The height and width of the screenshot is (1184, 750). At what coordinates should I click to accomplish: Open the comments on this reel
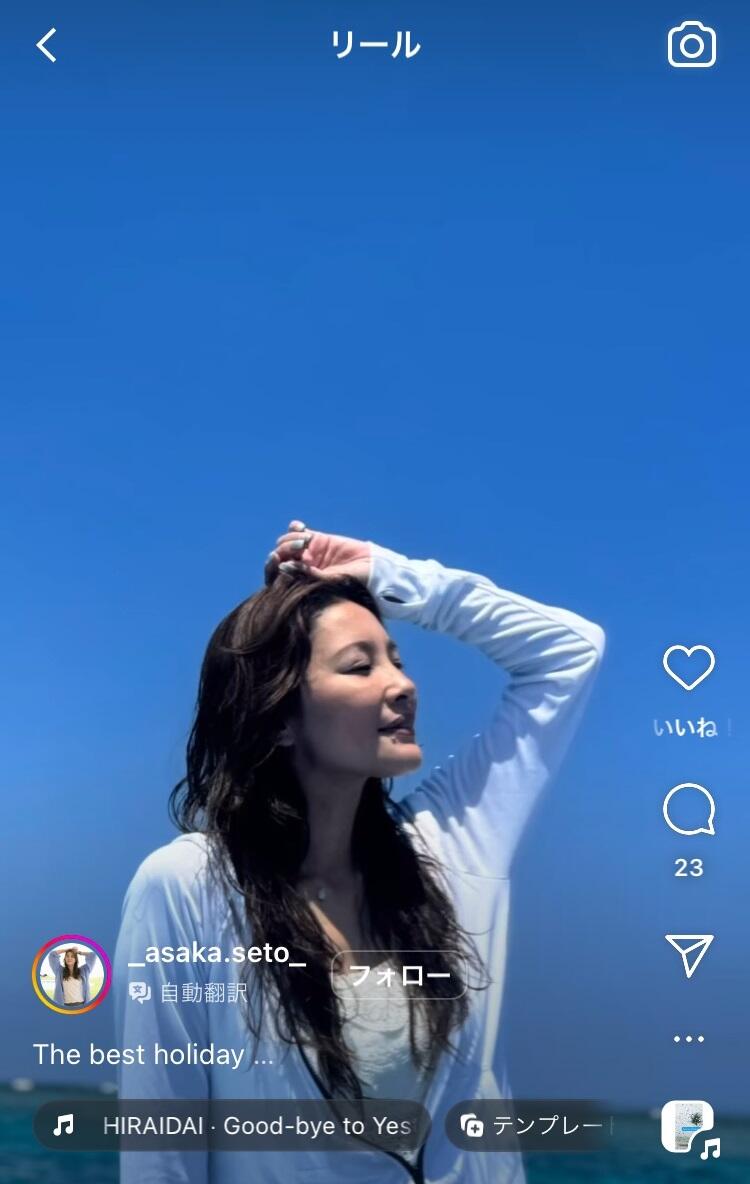click(689, 810)
